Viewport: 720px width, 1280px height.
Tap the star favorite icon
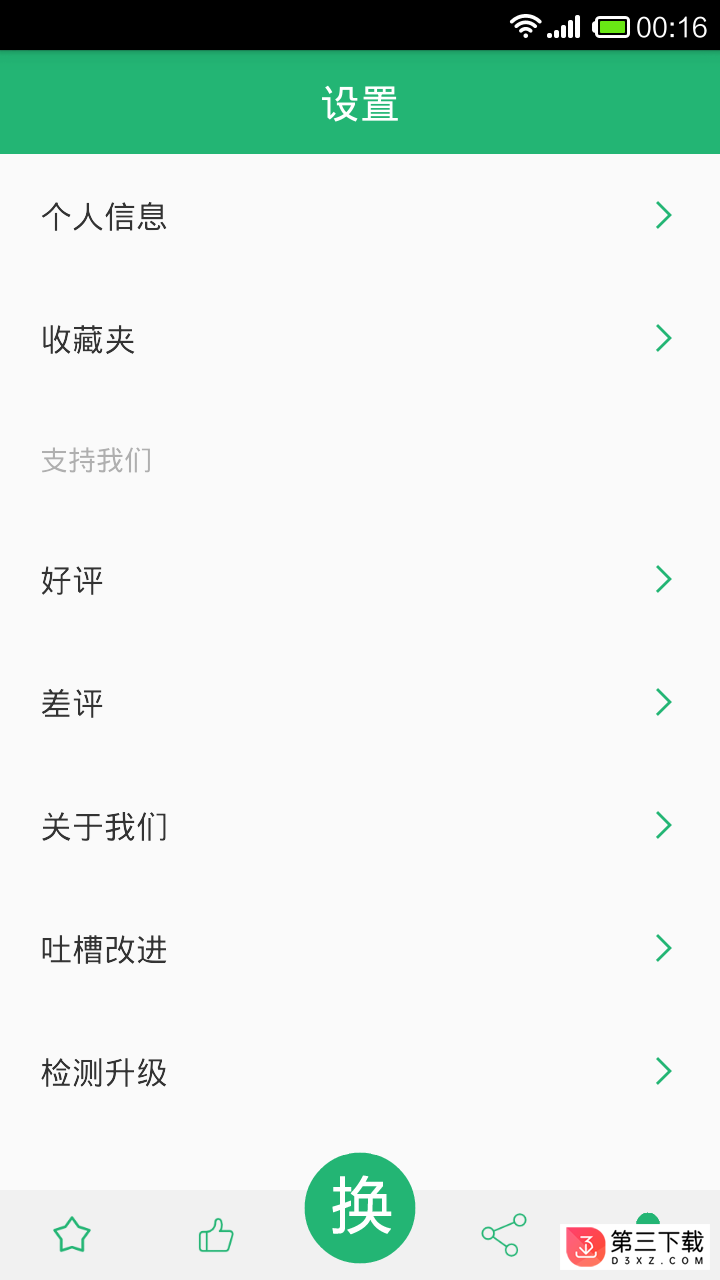coord(72,1235)
